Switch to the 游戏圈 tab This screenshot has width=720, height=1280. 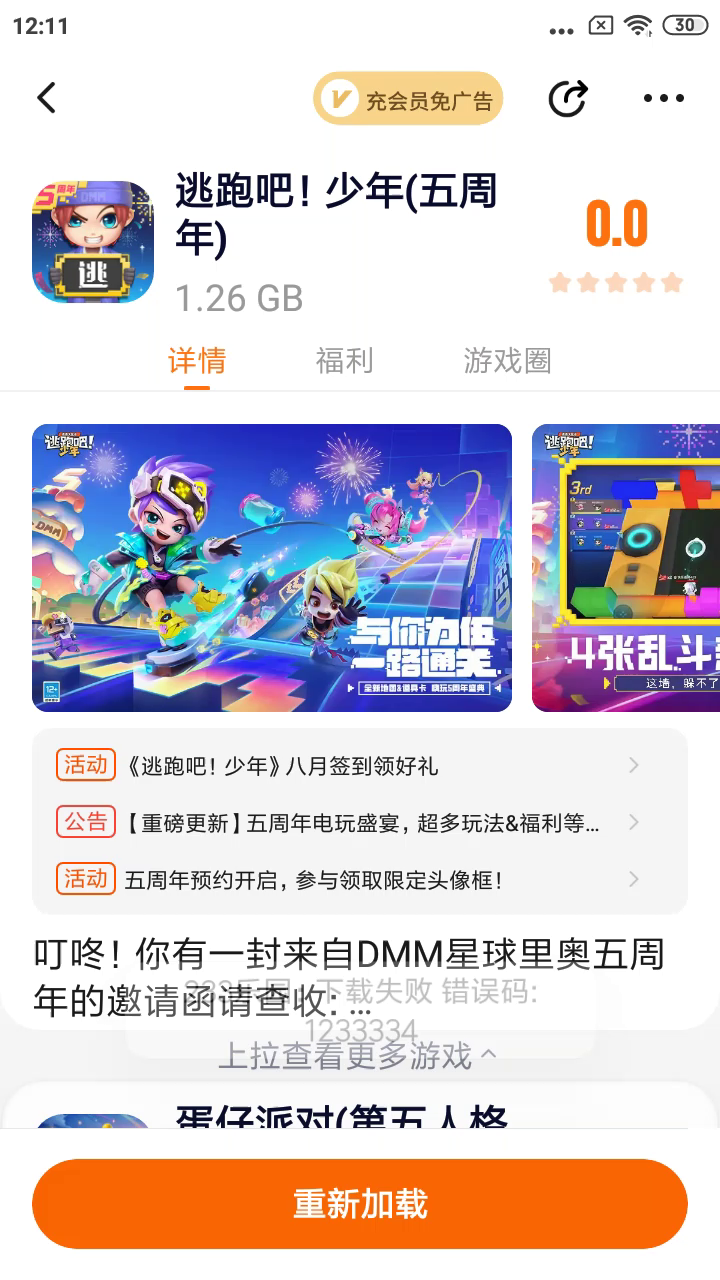(507, 360)
